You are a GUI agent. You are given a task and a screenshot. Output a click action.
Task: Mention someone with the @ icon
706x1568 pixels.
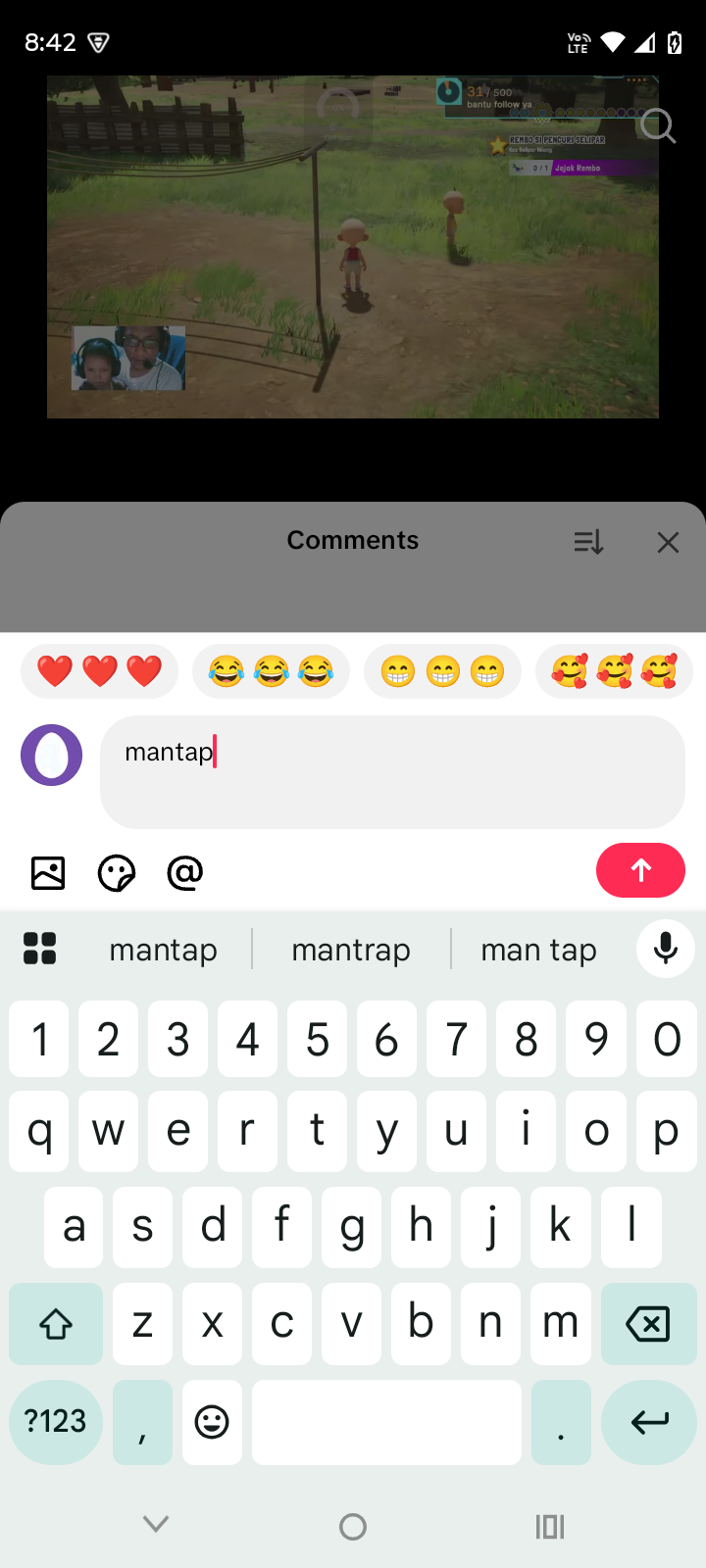pyautogui.click(x=185, y=872)
